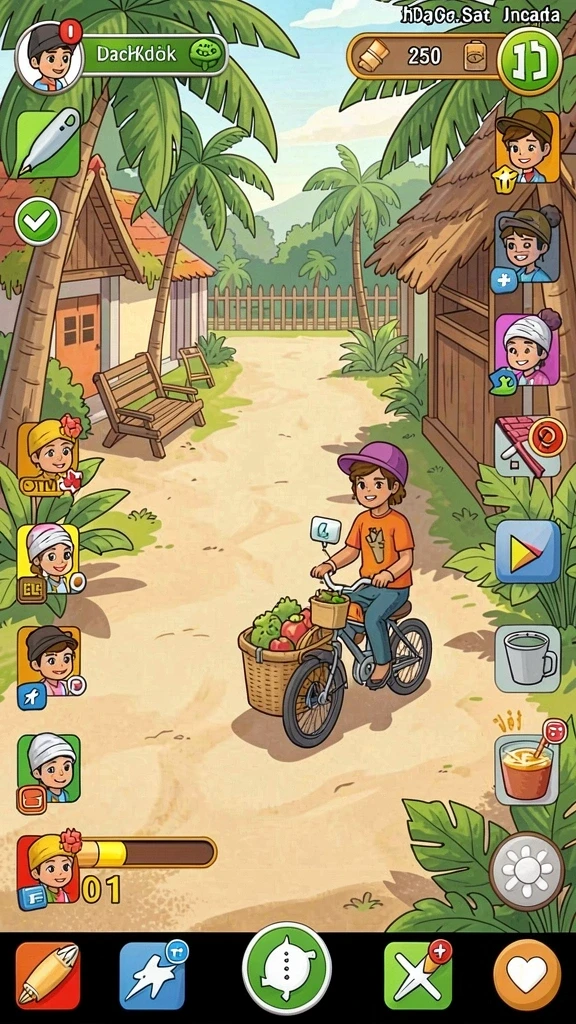This screenshot has height=1024, width=576.
Task: Tap the round white flower button
Action: coord(526,872)
